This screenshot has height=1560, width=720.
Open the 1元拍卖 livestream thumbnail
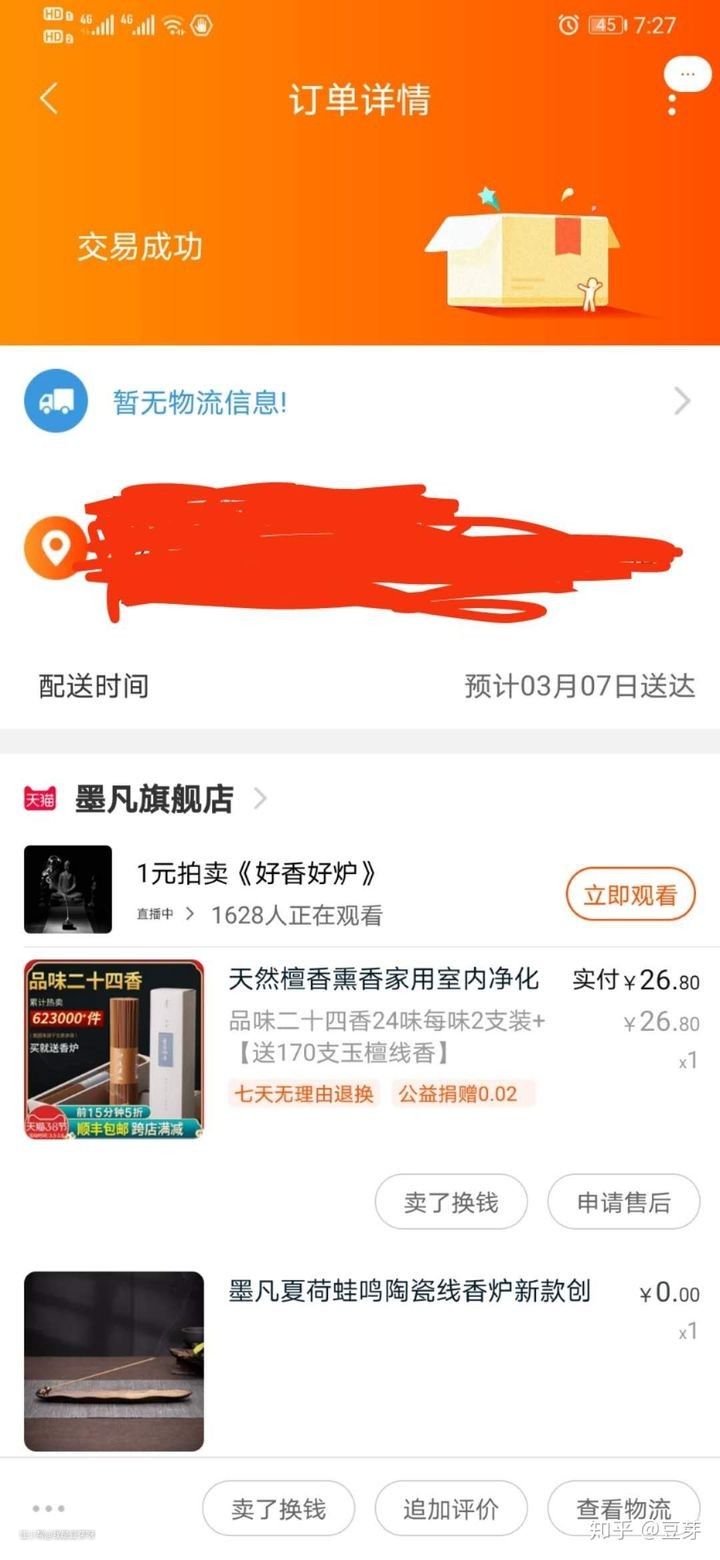68,889
